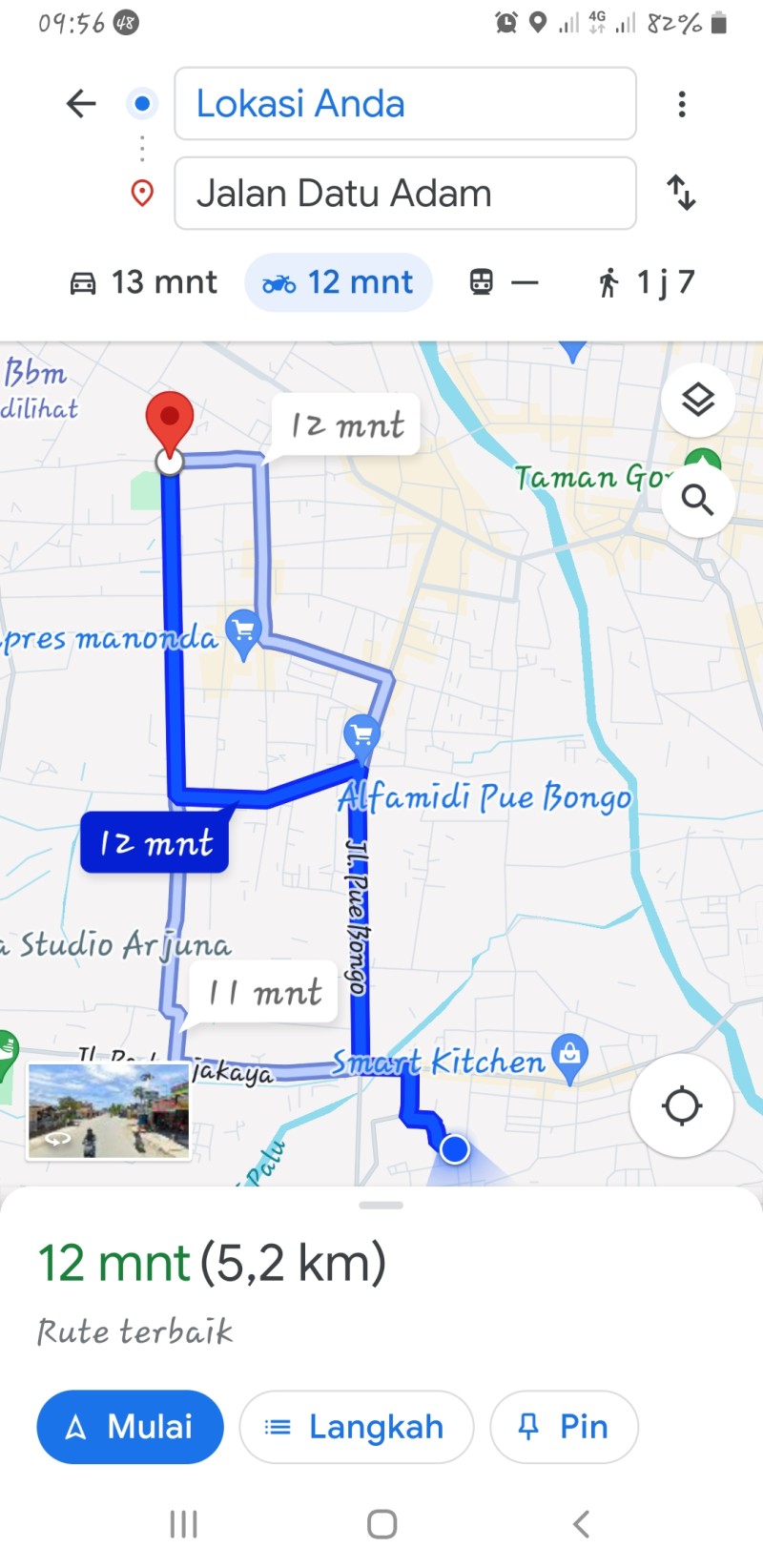Choose the alternate 11 mnt route
The width and height of the screenshot is (763, 1568).
point(264,993)
